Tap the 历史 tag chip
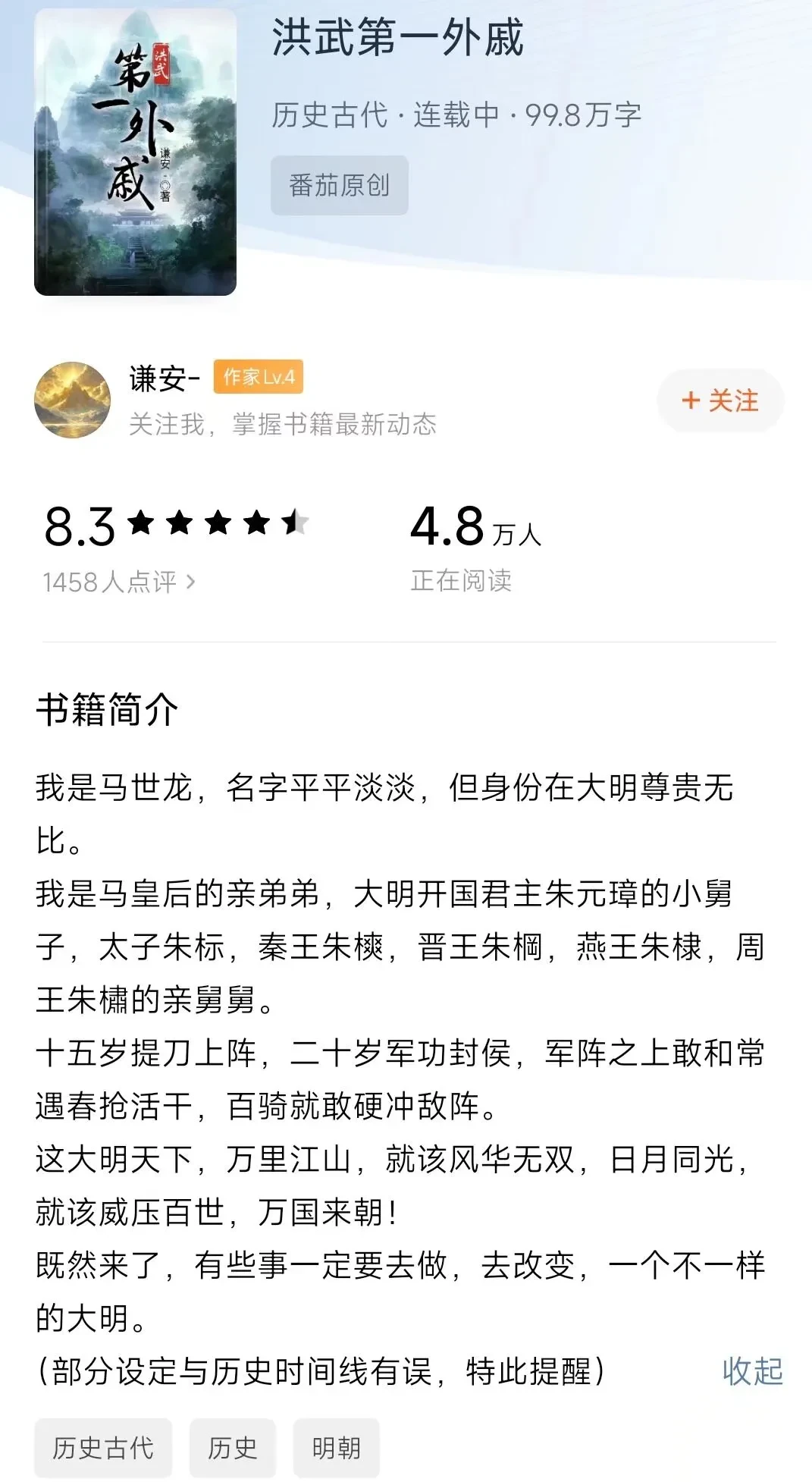The height and width of the screenshot is (1482, 812). pos(232,1448)
